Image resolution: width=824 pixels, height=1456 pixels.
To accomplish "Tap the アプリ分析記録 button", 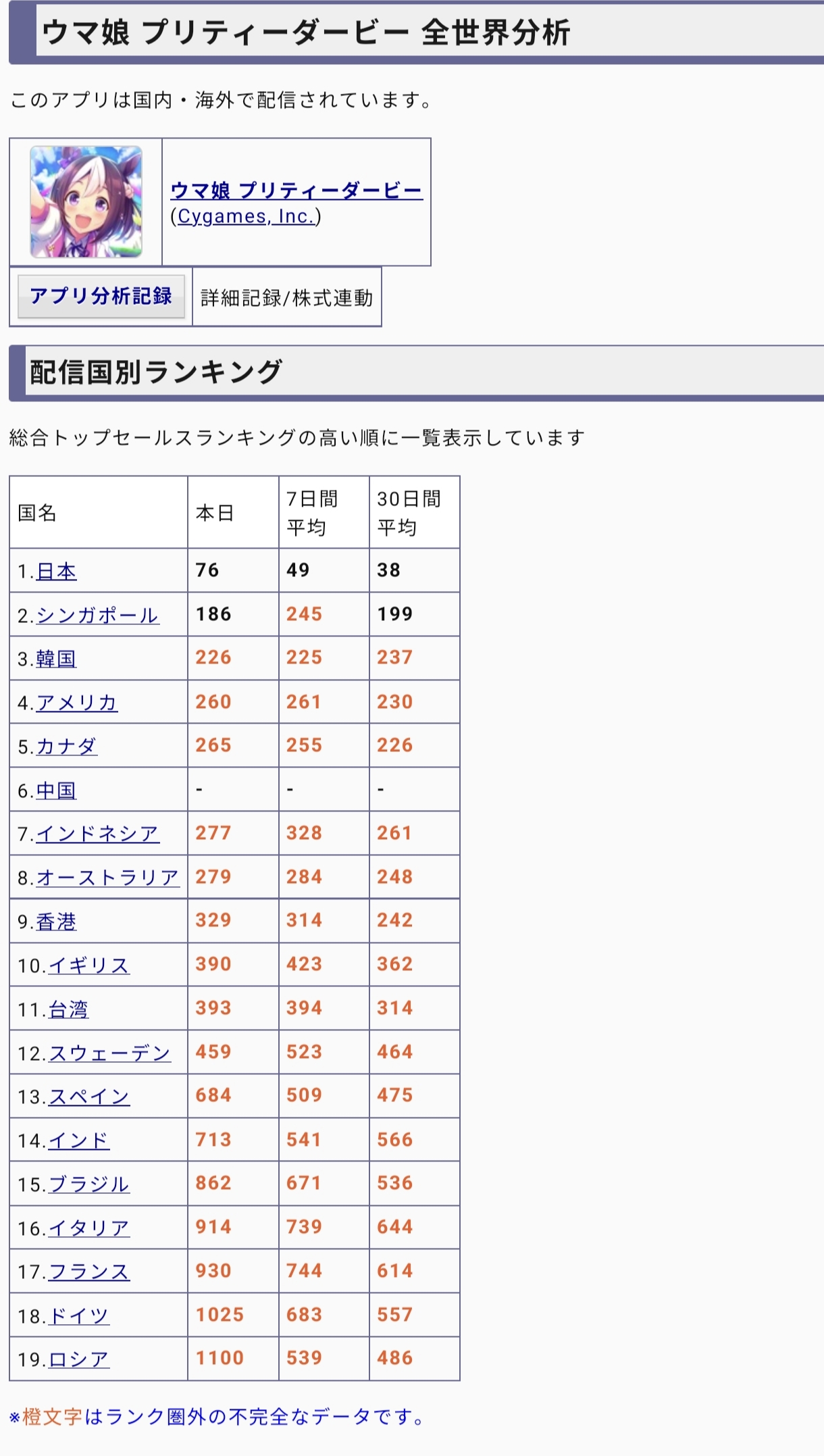I will point(101,296).
